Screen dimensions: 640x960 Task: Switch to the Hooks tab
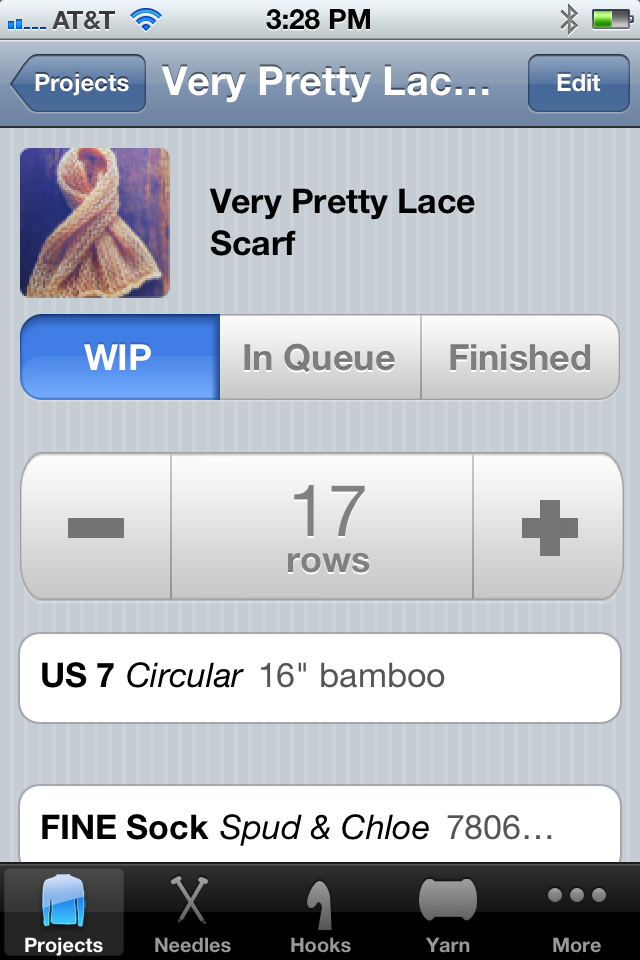320,913
